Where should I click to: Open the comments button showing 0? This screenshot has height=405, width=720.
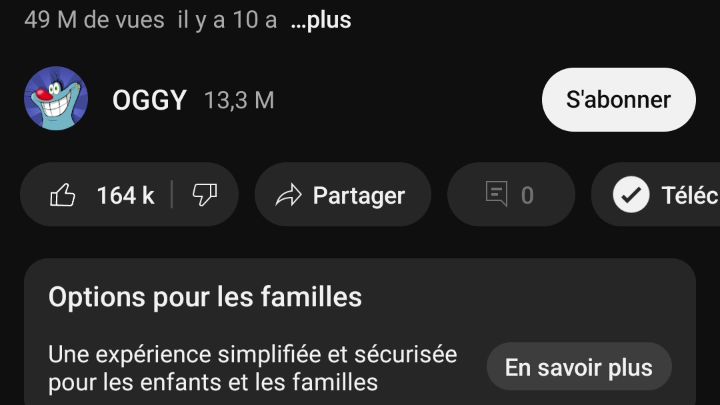[x=510, y=195]
